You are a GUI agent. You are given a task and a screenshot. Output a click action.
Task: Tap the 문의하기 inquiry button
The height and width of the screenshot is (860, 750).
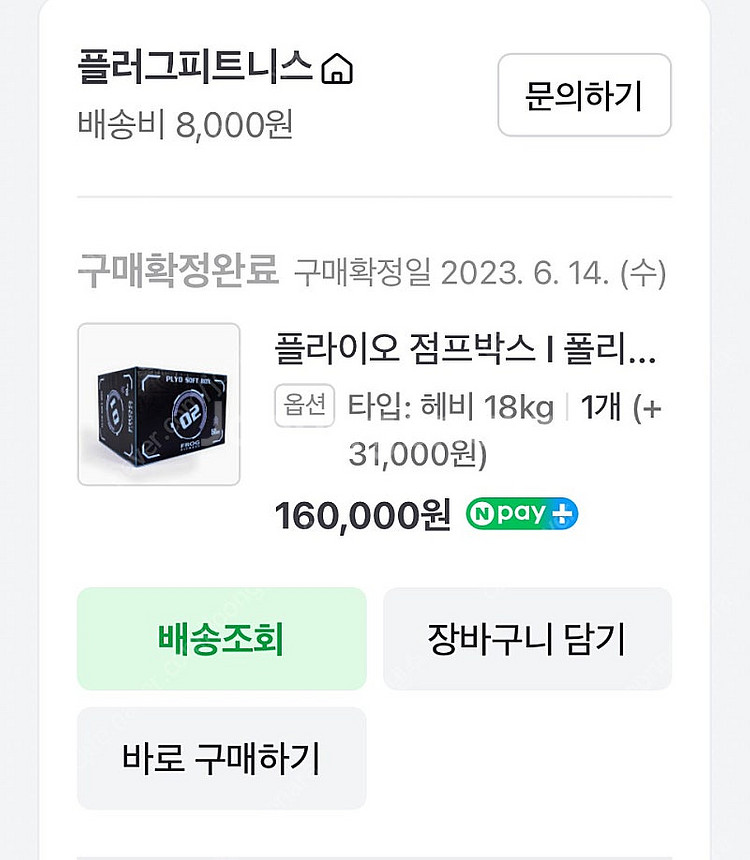(x=584, y=95)
